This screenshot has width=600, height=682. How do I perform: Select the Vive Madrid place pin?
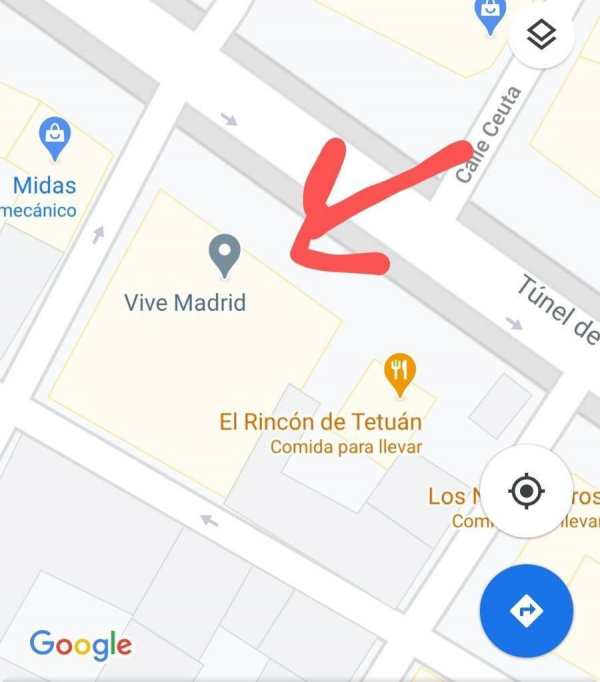pos(225,255)
